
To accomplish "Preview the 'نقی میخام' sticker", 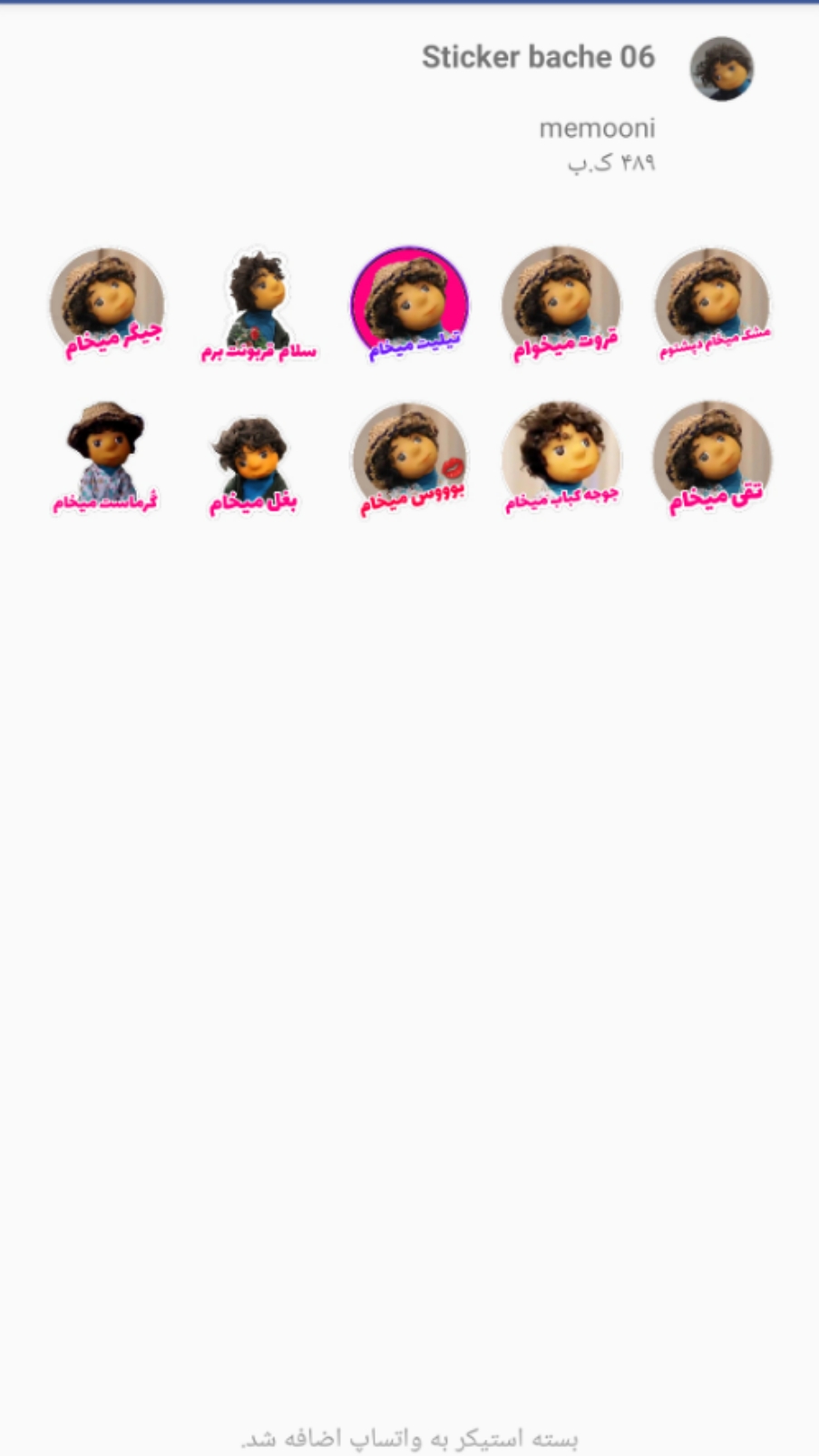I will 713,461.
